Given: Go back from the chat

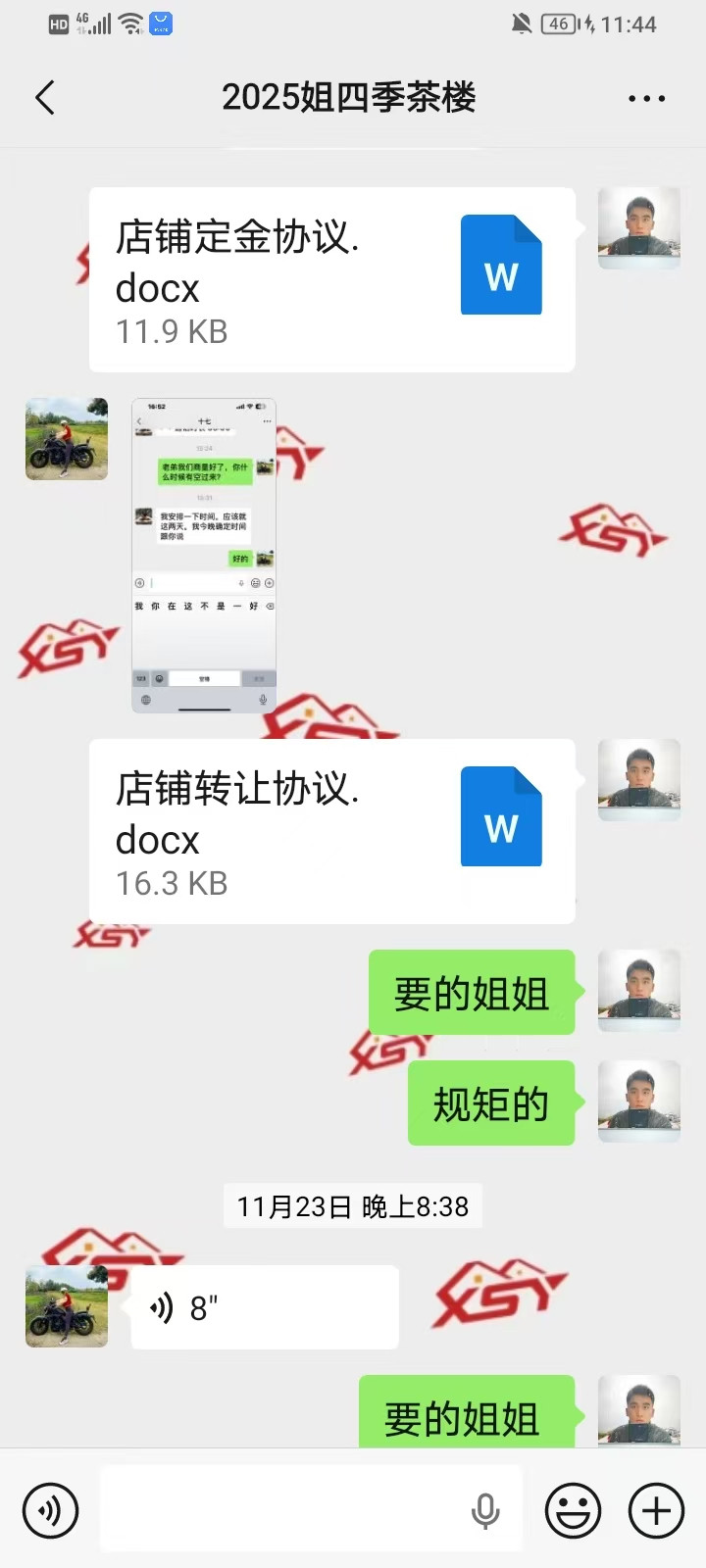Looking at the screenshot, I should tap(45, 98).
